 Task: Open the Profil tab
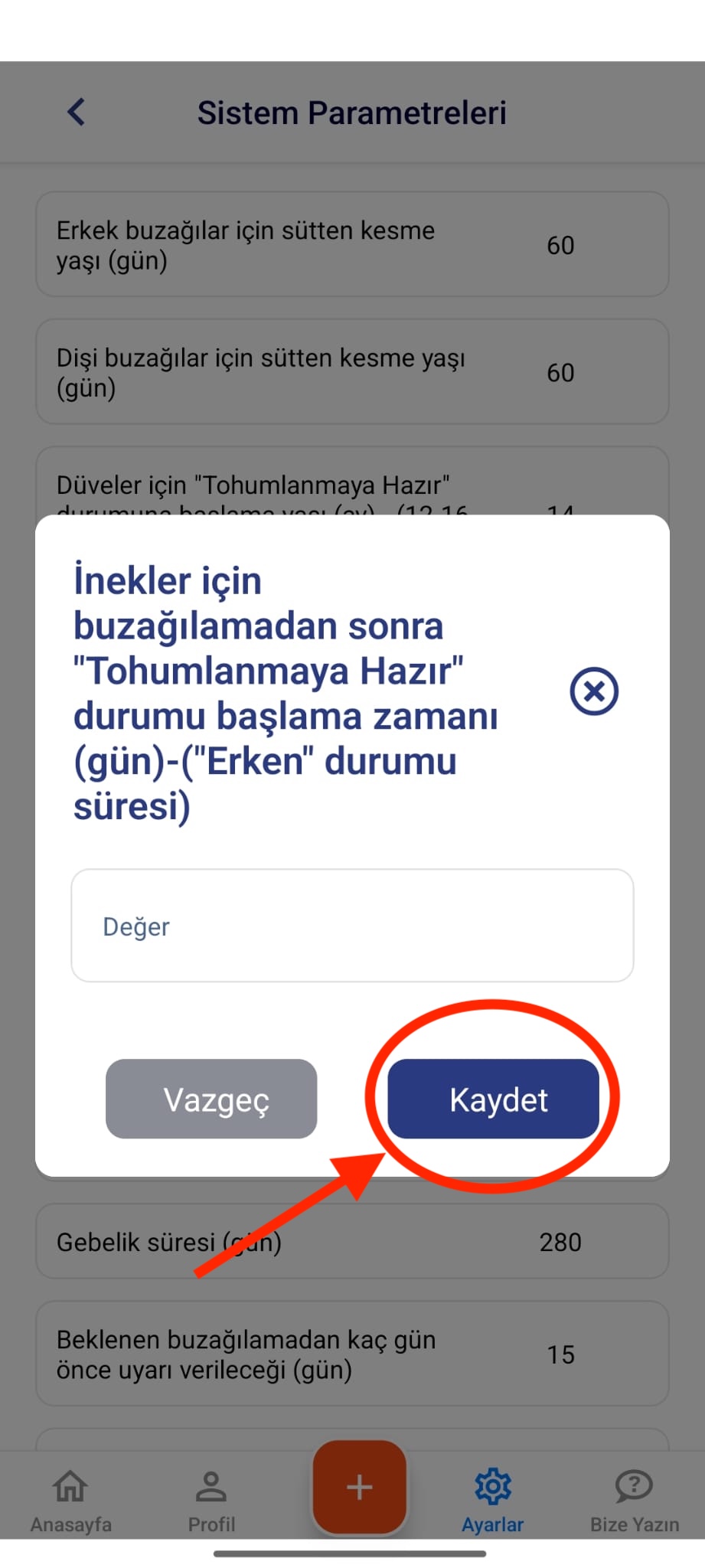211,1500
